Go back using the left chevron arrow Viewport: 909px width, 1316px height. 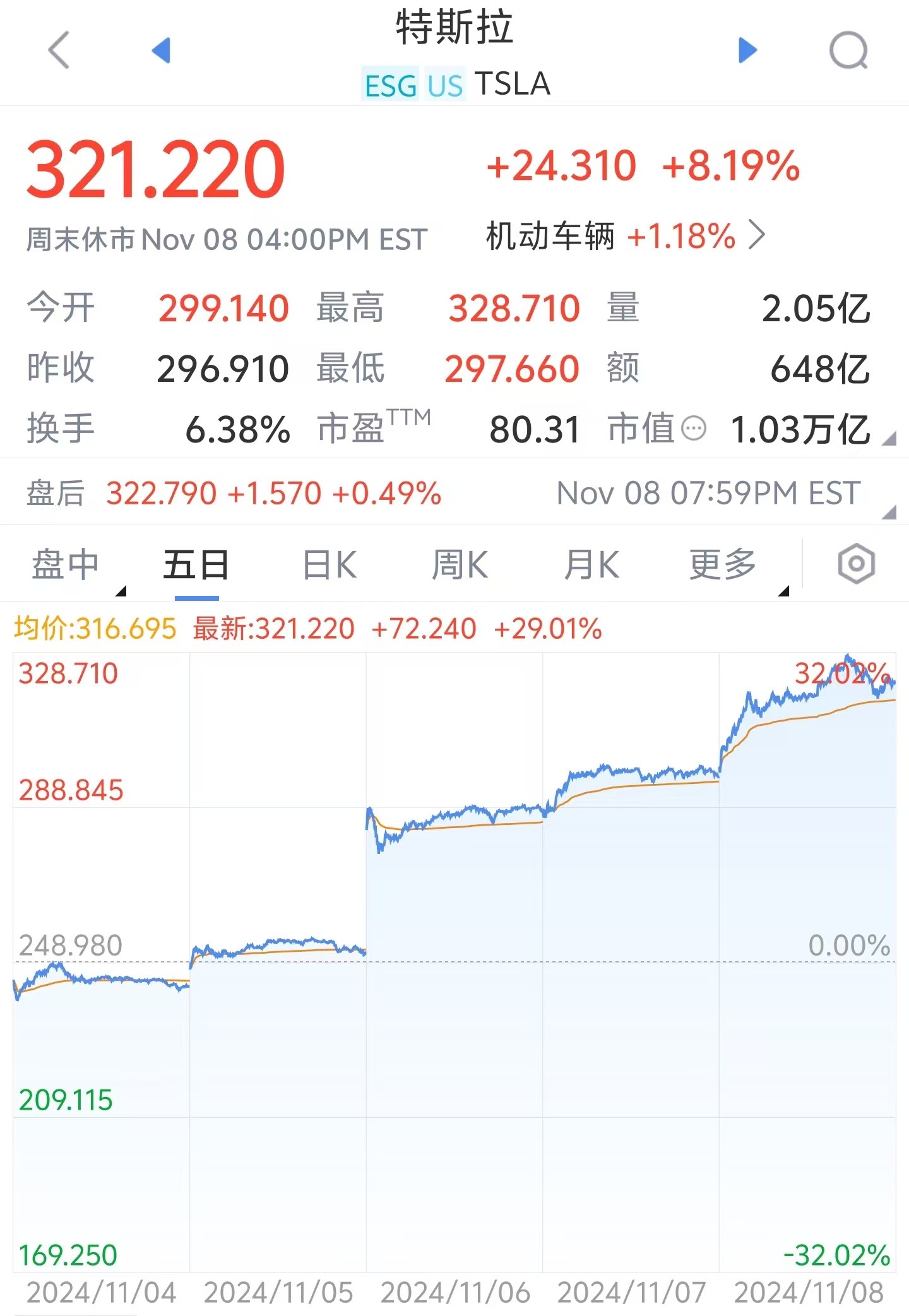[x=57, y=50]
